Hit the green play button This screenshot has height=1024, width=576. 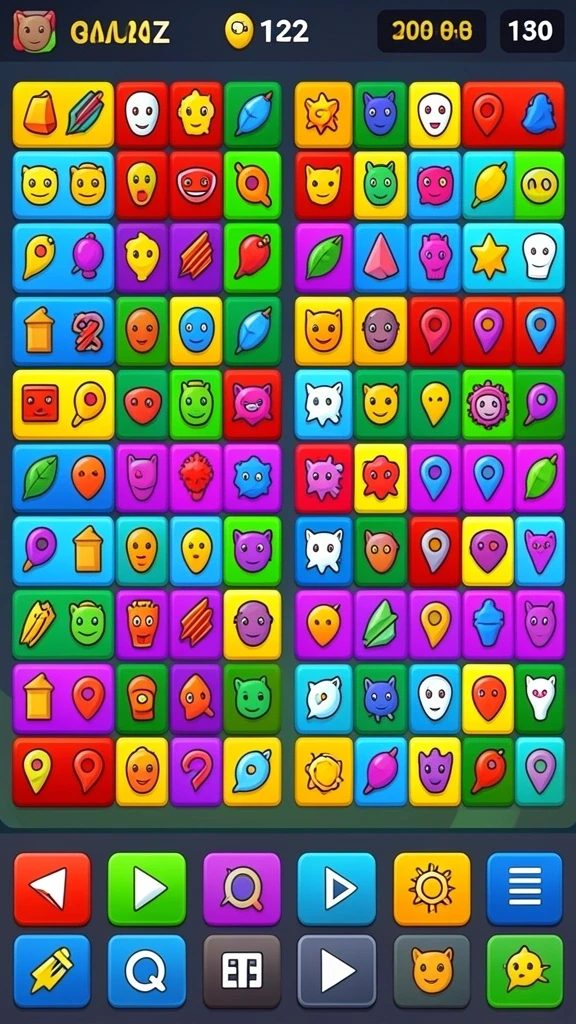click(147, 889)
